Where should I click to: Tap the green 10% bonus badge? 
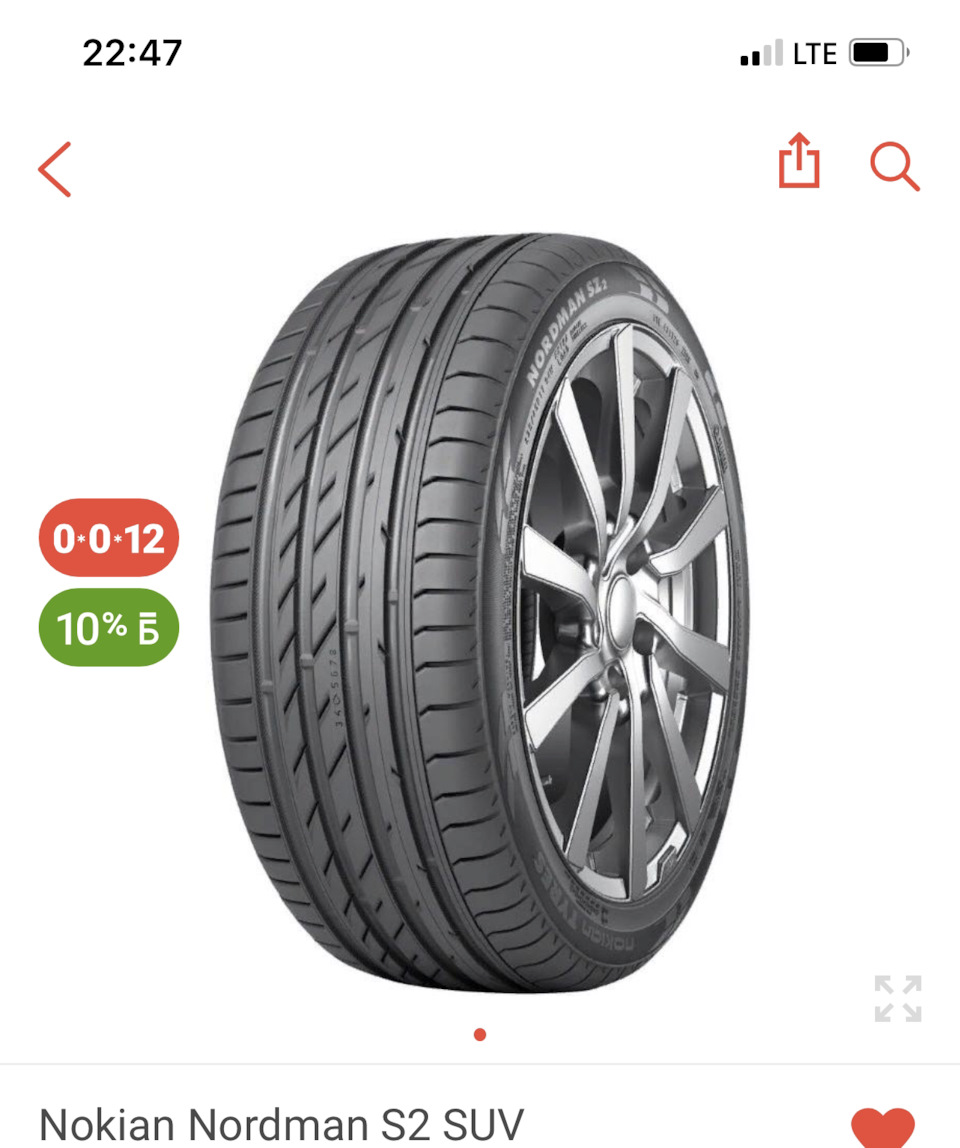(108, 629)
